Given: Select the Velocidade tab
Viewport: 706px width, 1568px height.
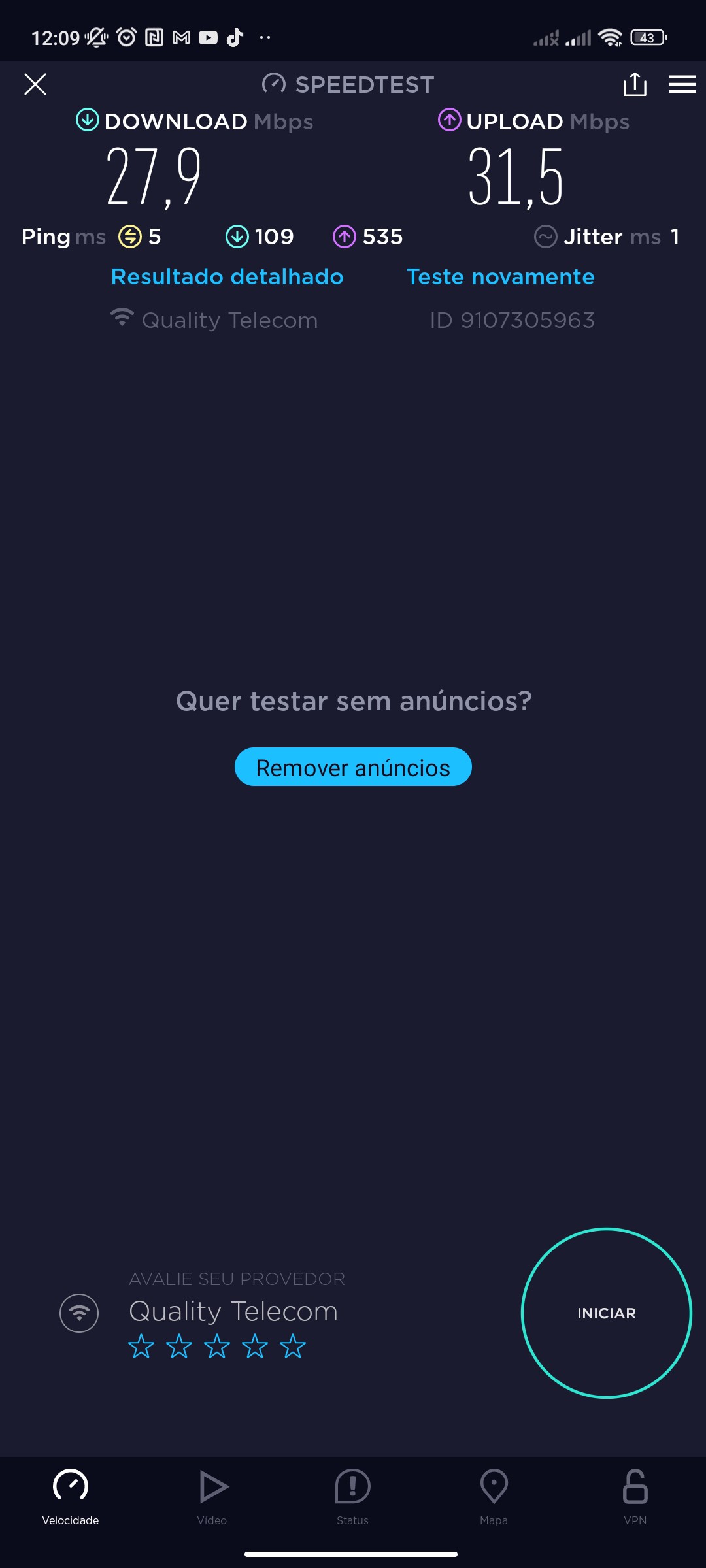Looking at the screenshot, I should tap(71, 1496).
